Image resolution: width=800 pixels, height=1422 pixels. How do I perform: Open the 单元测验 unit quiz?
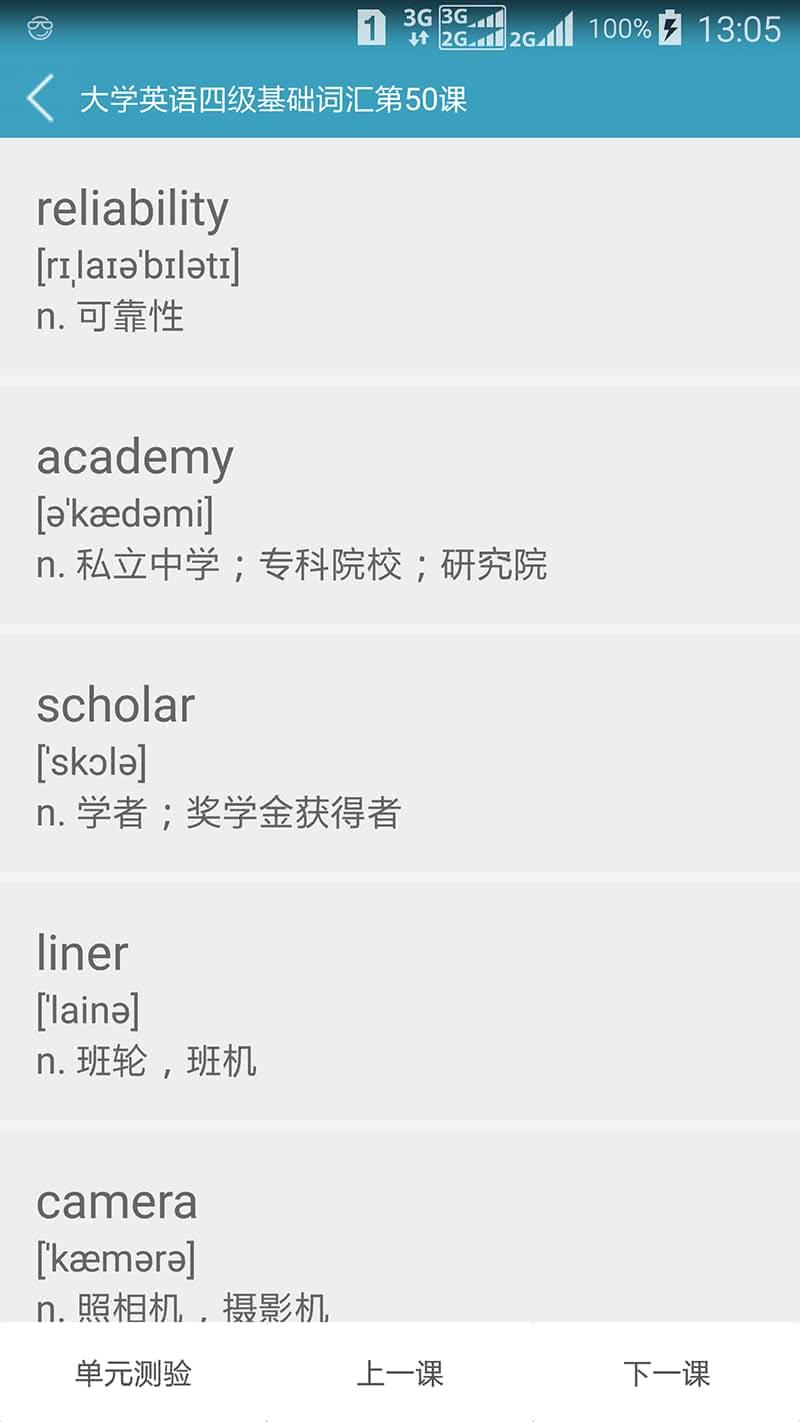pyautogui.click(x=133, y=1373)
